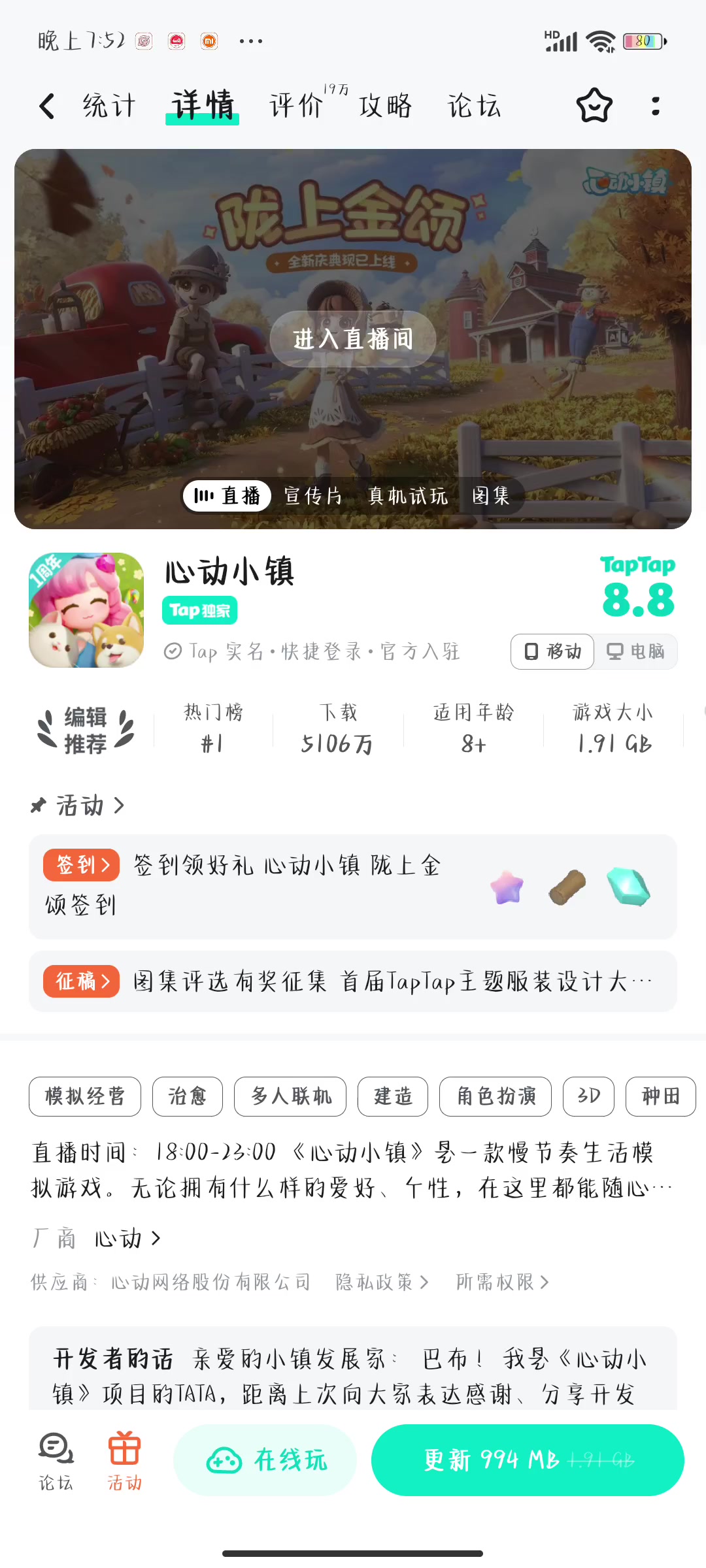Go back using the top-left arrow

(47, 106)
